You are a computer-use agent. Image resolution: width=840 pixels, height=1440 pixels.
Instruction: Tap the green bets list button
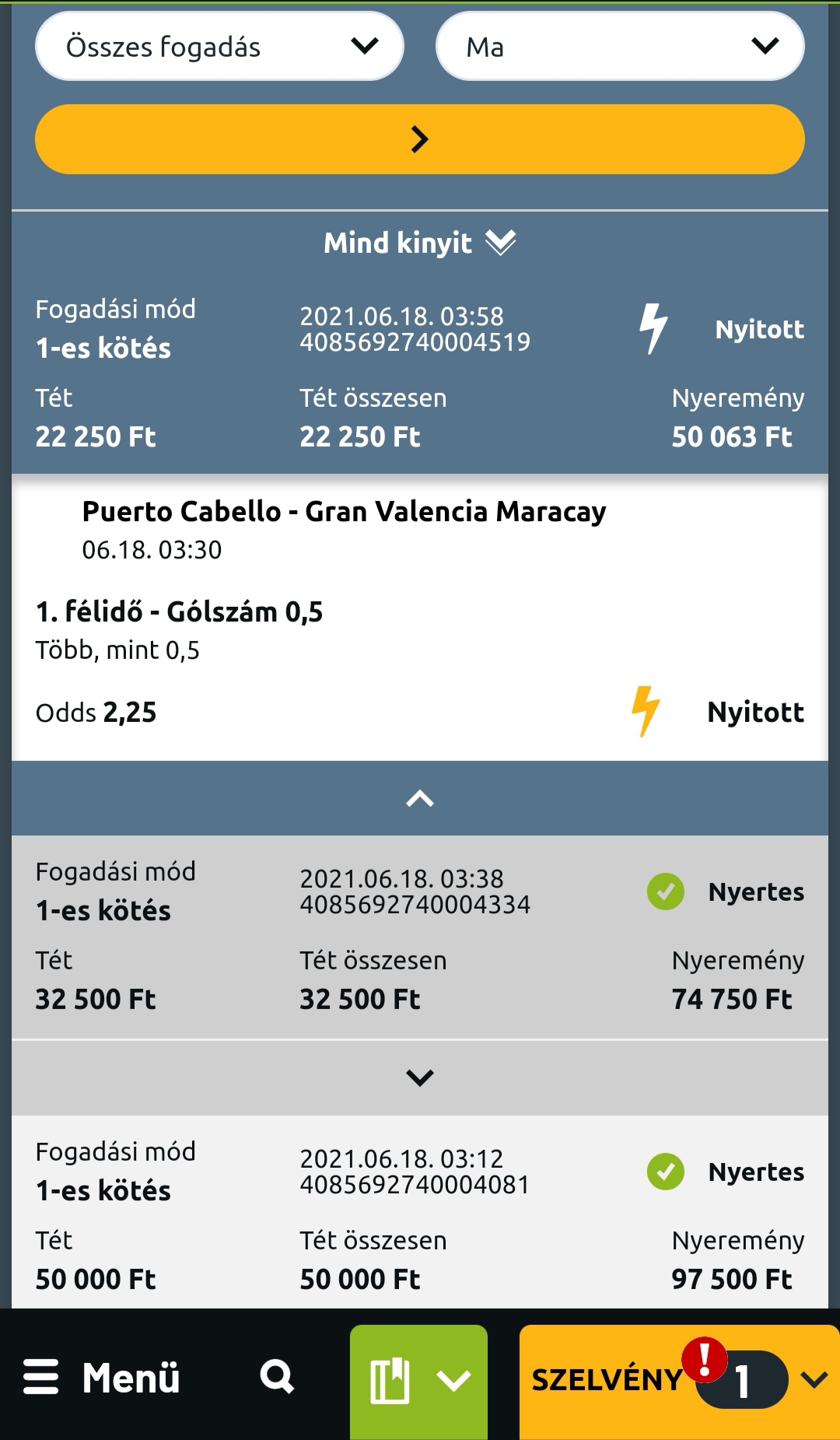tap(418, 1382)
